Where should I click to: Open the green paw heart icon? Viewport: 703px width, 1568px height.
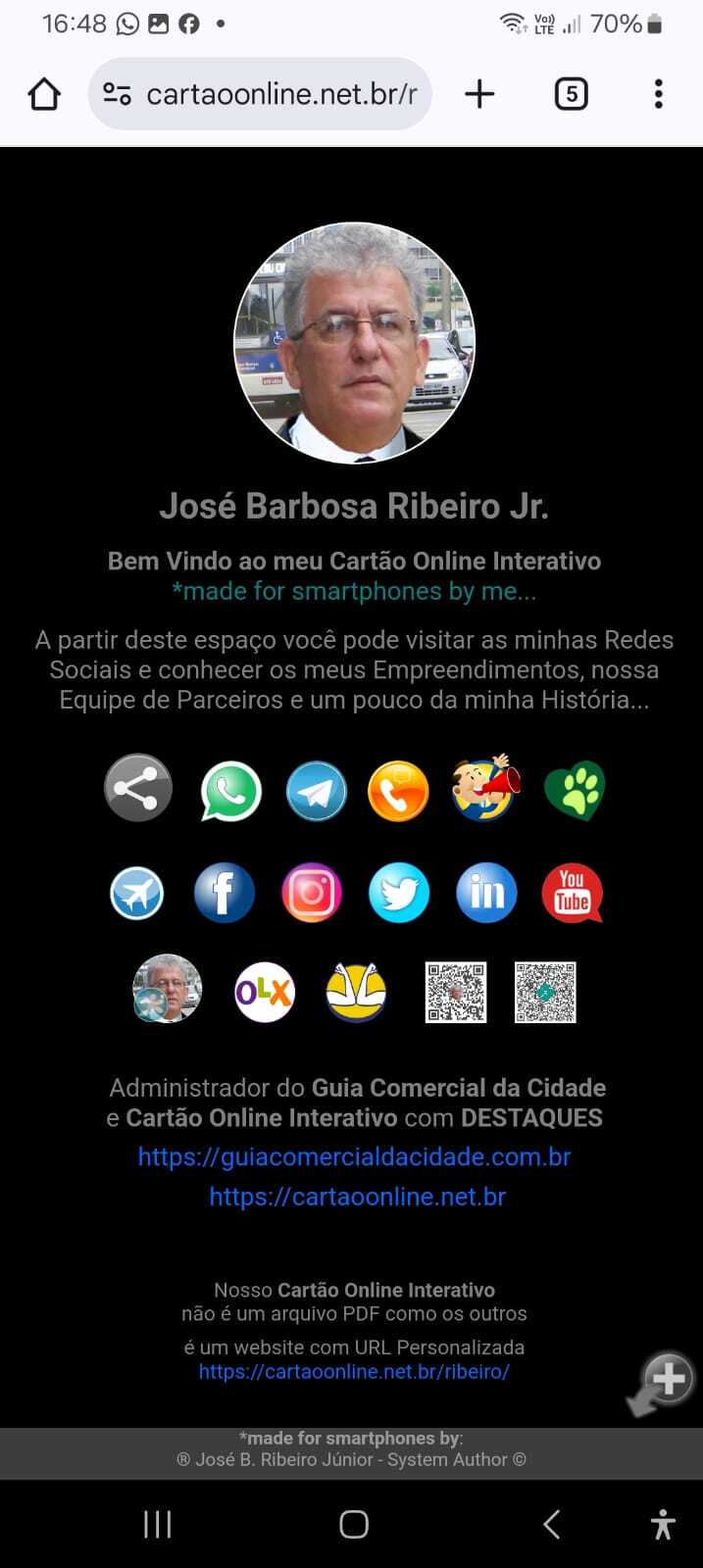[x=575, y=791]
